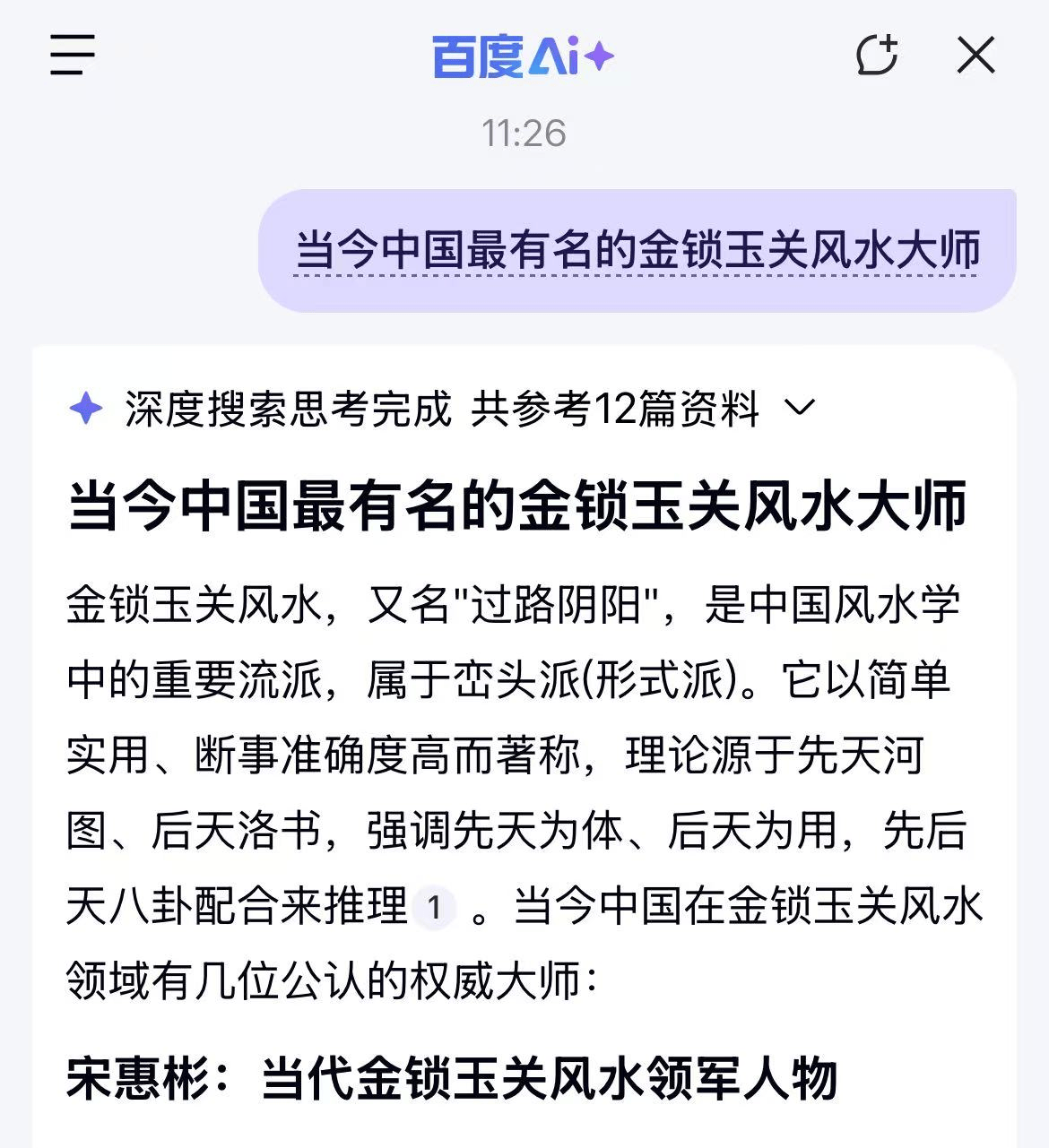Open the hamburger menu drawer
Screen dimensions: 1049x1148
(73, 56)
